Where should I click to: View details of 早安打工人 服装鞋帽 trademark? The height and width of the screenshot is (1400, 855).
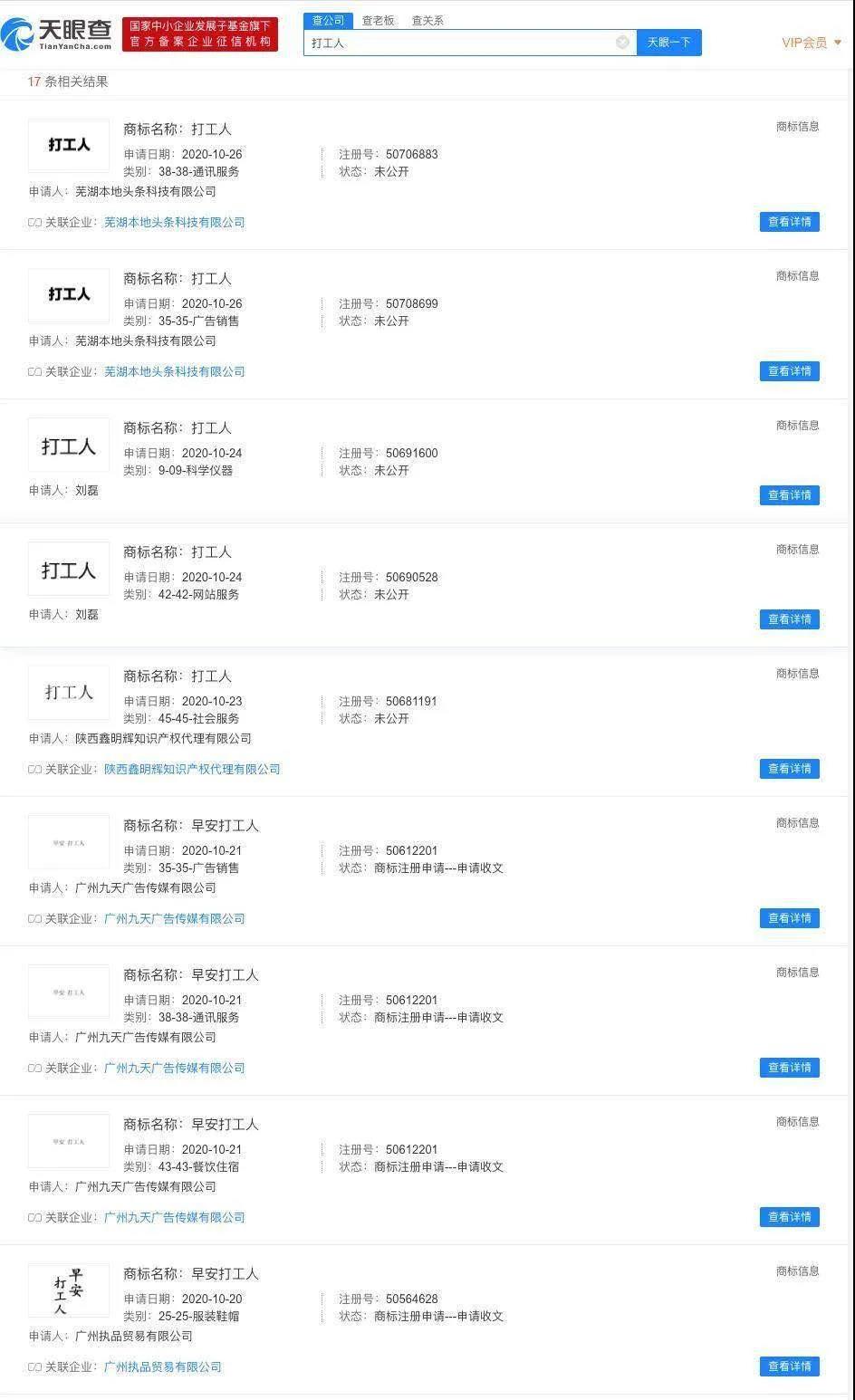click(789, 1366)
